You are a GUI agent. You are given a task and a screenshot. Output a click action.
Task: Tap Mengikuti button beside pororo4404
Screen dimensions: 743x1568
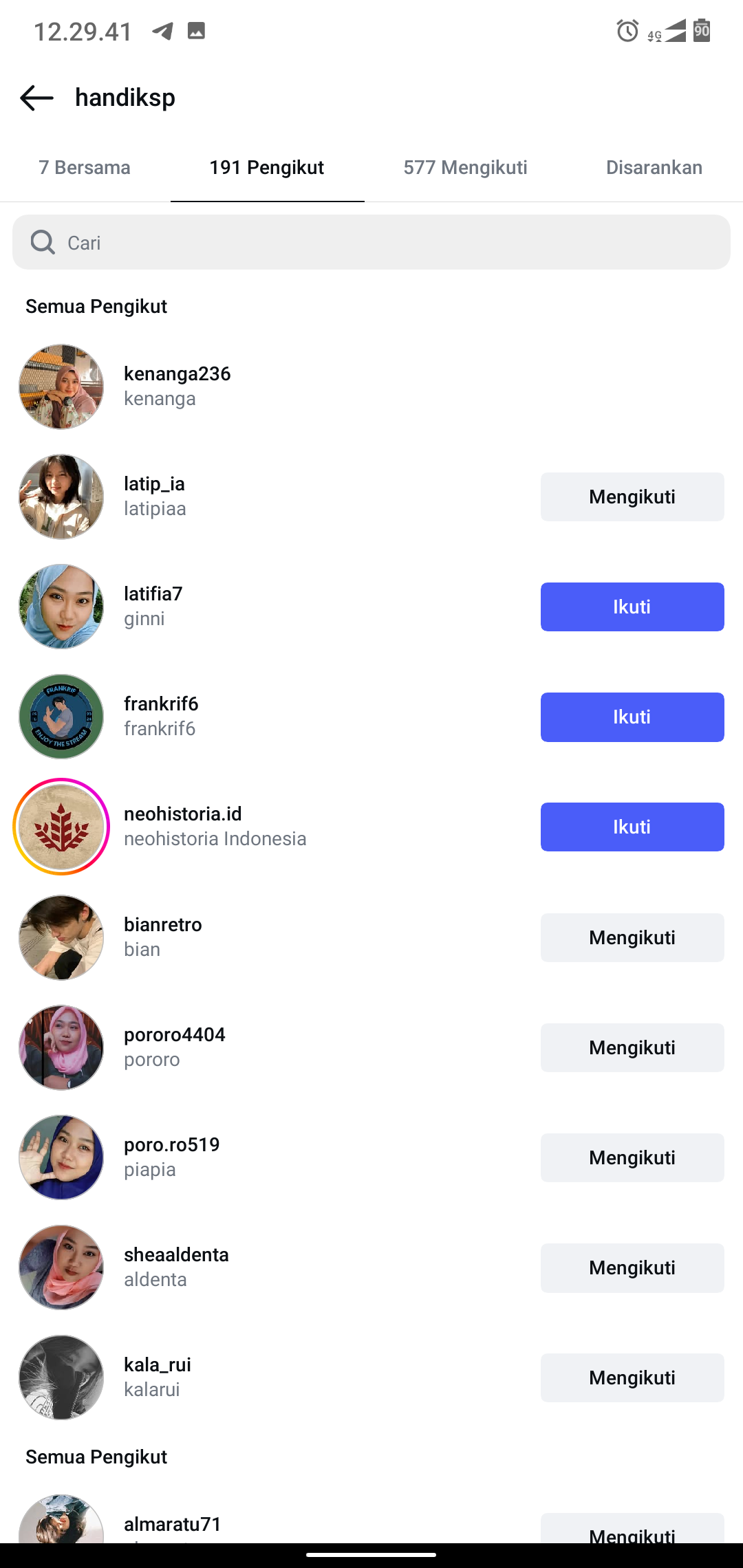point(632,1047)
